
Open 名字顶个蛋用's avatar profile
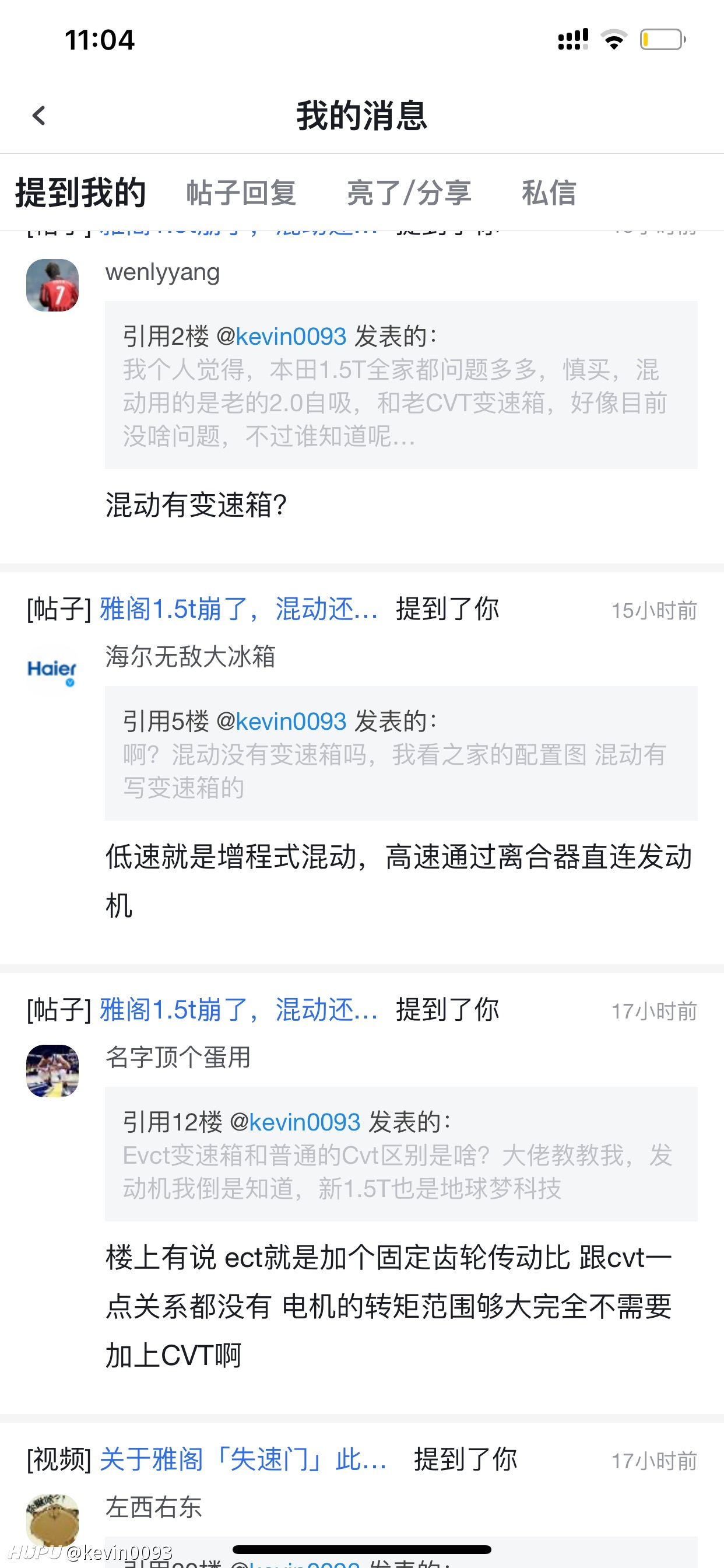tap(52, 1070)
